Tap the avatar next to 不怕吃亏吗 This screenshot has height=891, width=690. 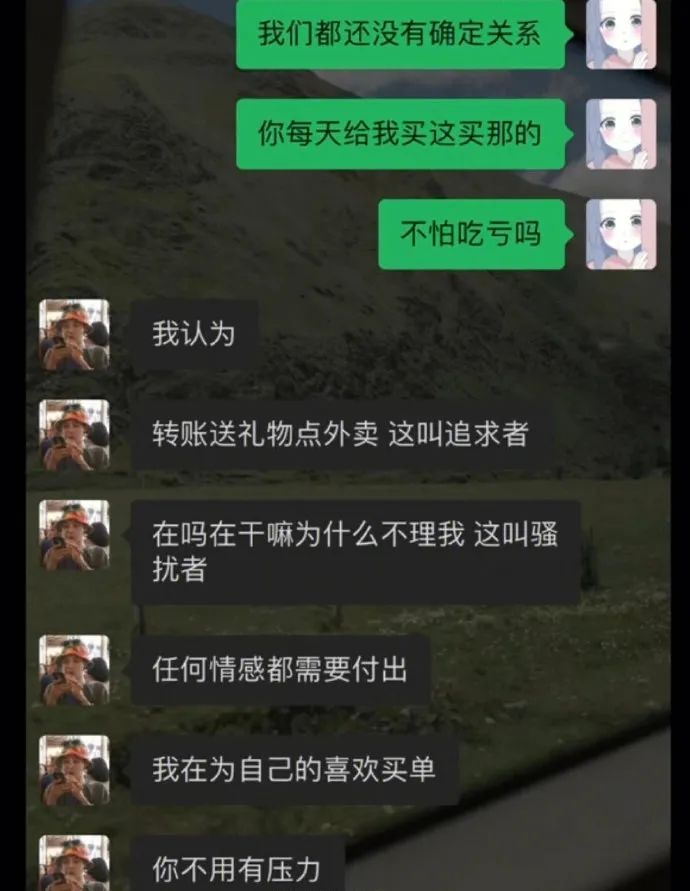tap(621, 234)
